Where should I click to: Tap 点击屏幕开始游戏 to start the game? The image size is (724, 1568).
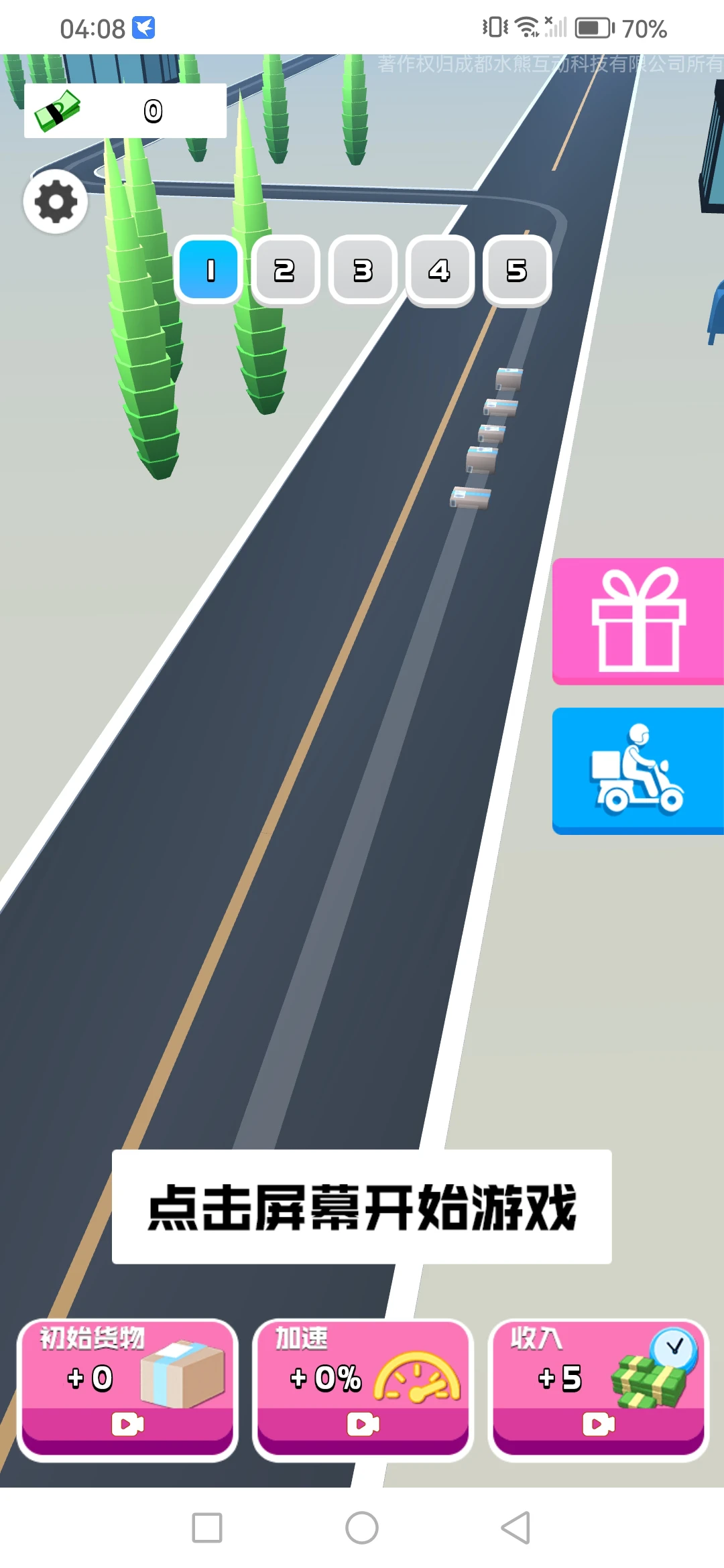tap(361, 1206)
